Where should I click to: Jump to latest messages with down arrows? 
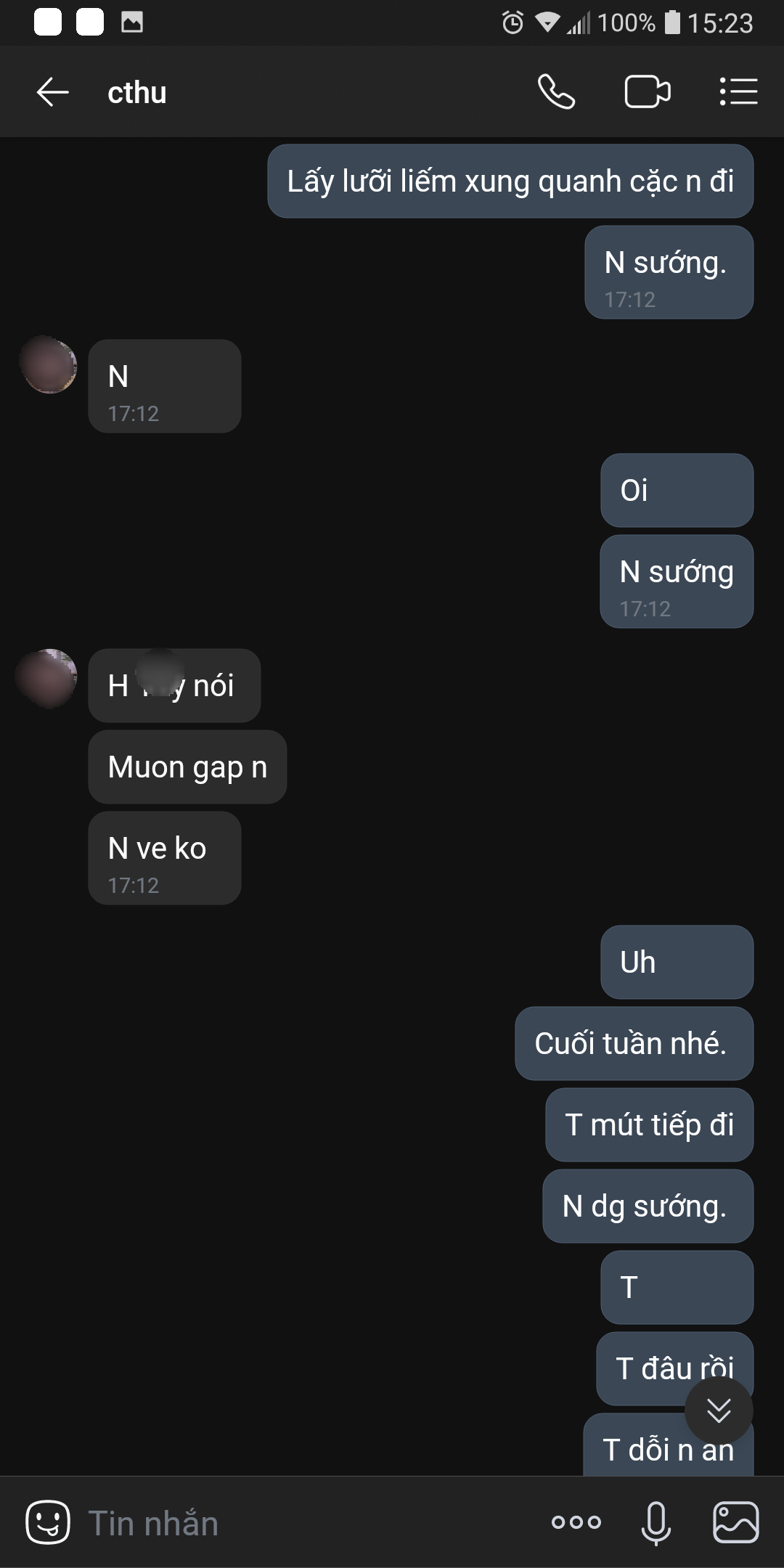718,1410
